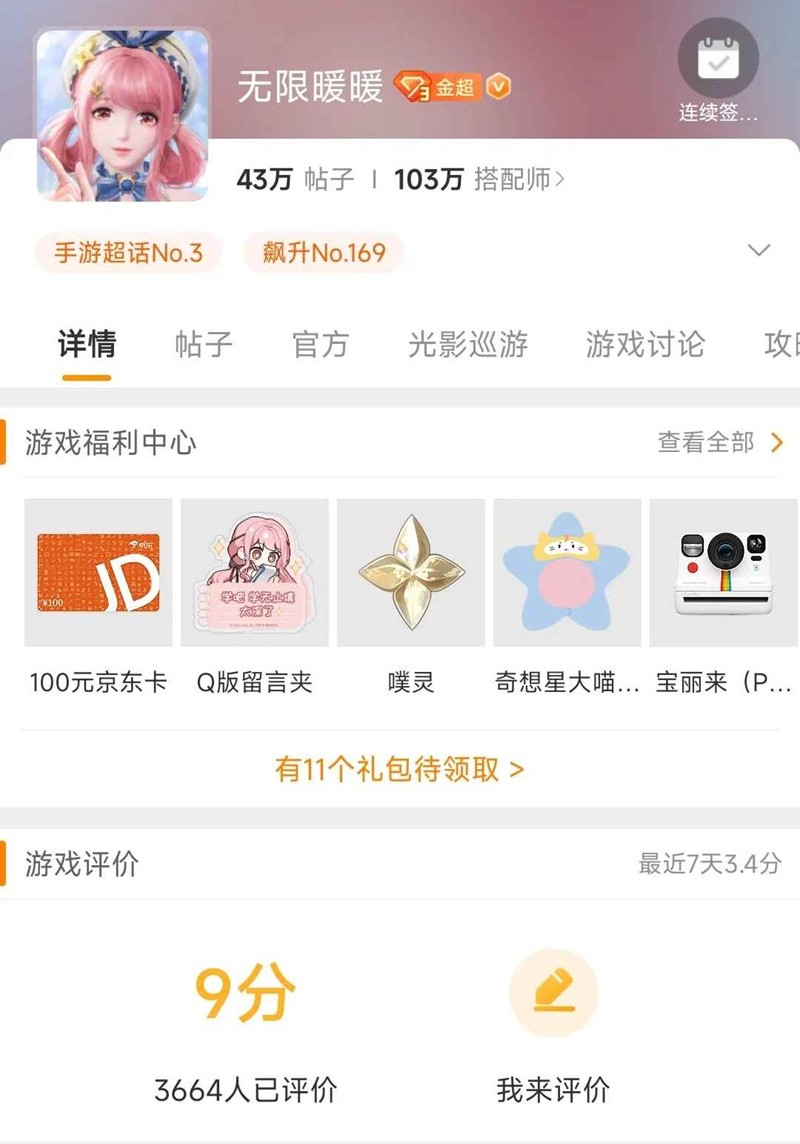The height and width of the screenshot is (1144, 800).
Task: Switch to the 游戏讨论 tab
Action: pyautogui.click(x=645, y=344)
